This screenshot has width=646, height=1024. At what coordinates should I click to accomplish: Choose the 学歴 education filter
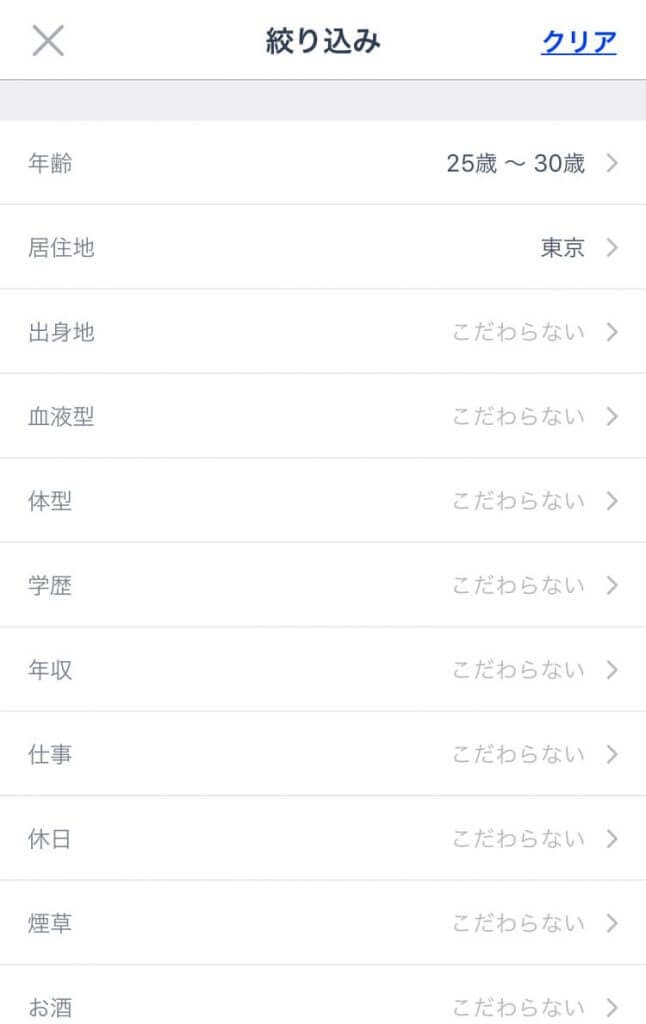pos(323,584)
